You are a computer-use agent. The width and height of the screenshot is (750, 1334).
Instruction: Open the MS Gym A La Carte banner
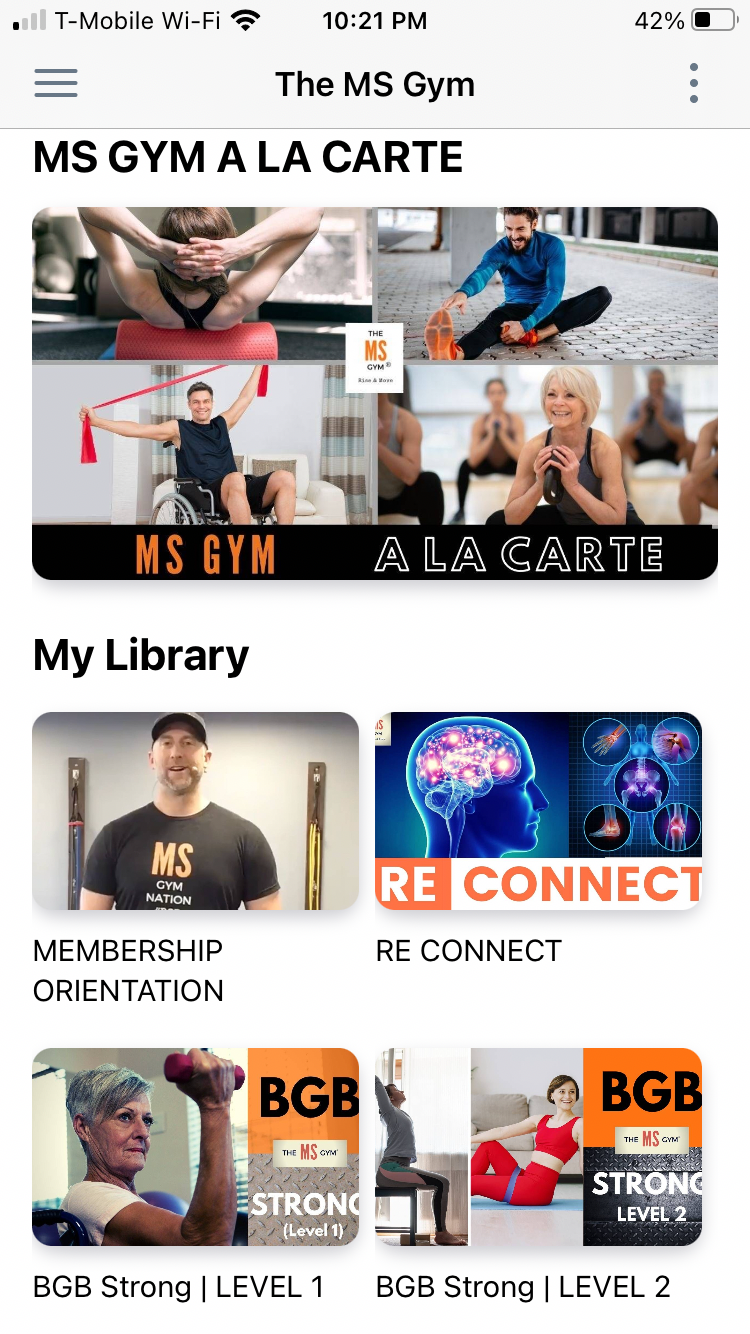pyautogui.click(x=375, y=393)
